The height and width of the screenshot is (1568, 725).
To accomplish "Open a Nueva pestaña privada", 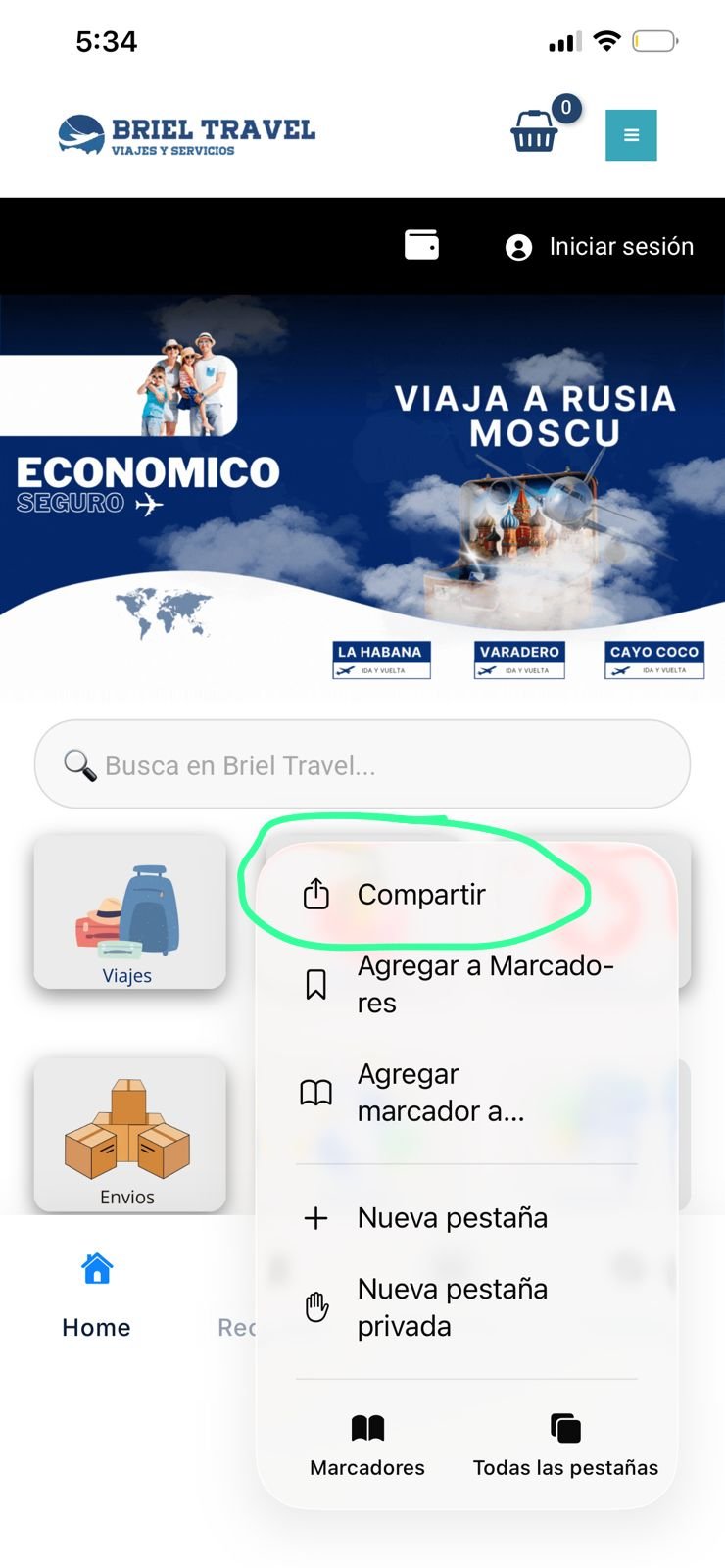I will click(x=451, y=1307).
